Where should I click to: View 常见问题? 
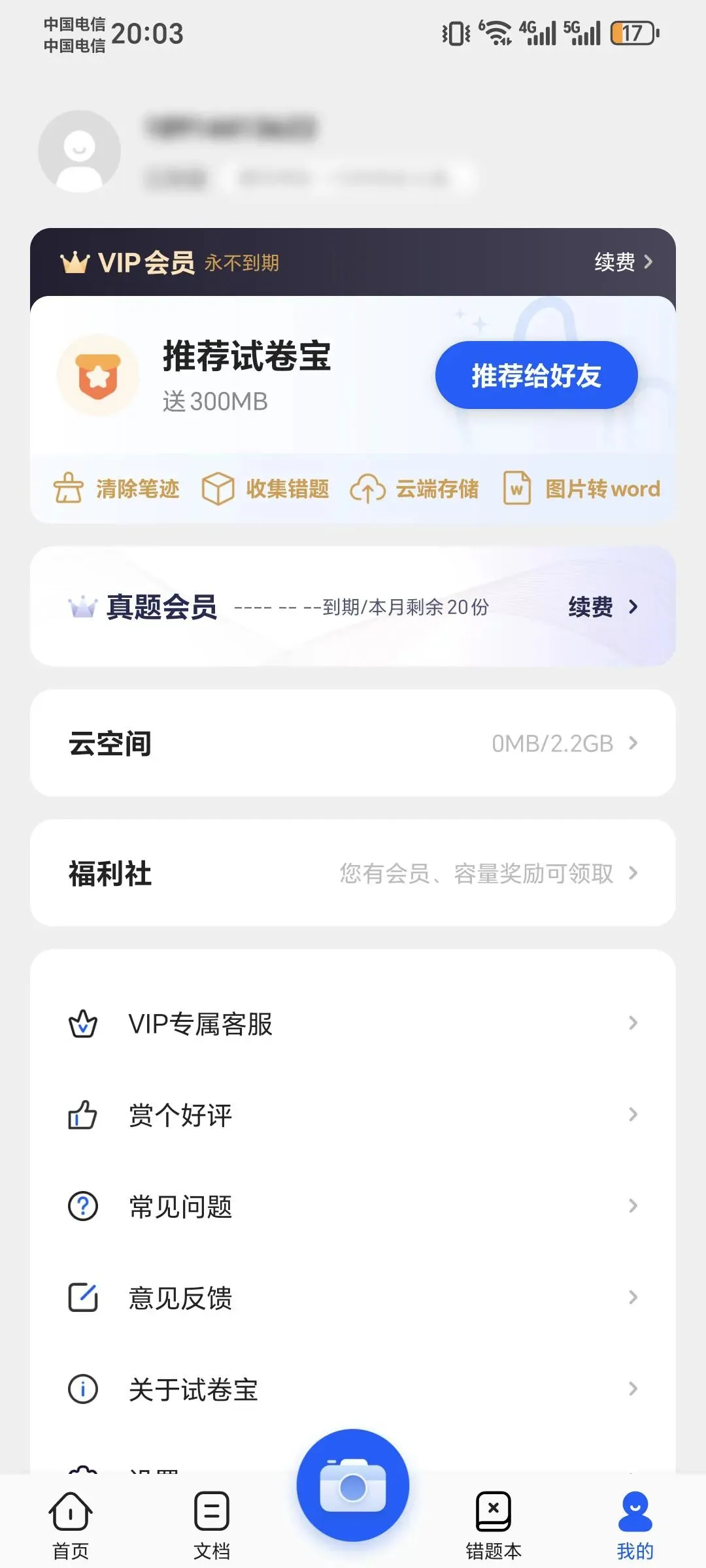353,1206
